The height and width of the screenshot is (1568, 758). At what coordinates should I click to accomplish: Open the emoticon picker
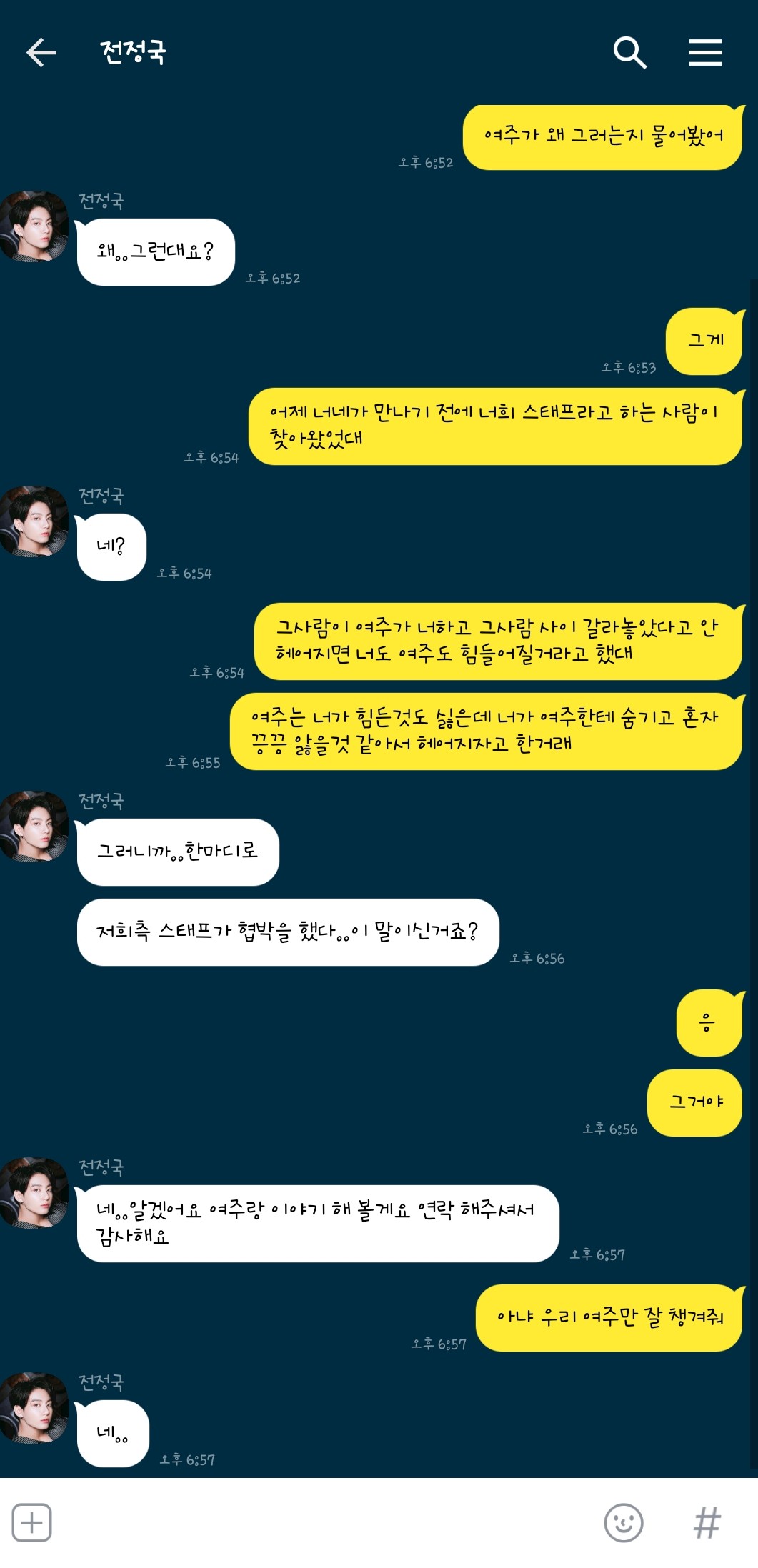click(x=623, y=1522)
